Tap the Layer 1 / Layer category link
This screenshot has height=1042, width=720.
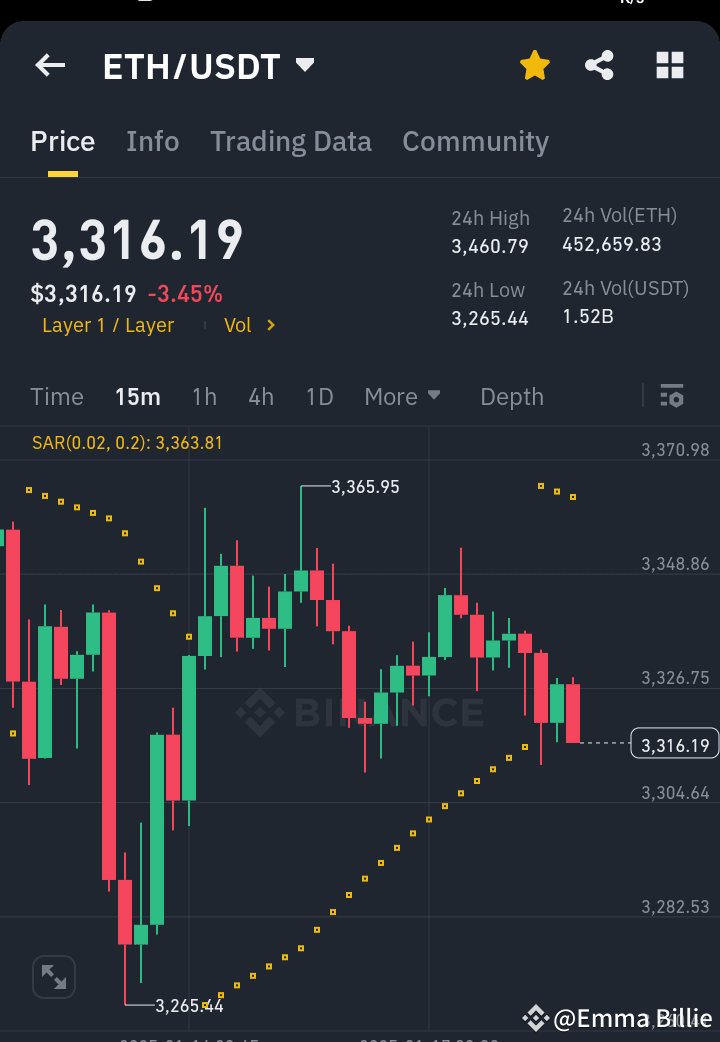[108, 324]
